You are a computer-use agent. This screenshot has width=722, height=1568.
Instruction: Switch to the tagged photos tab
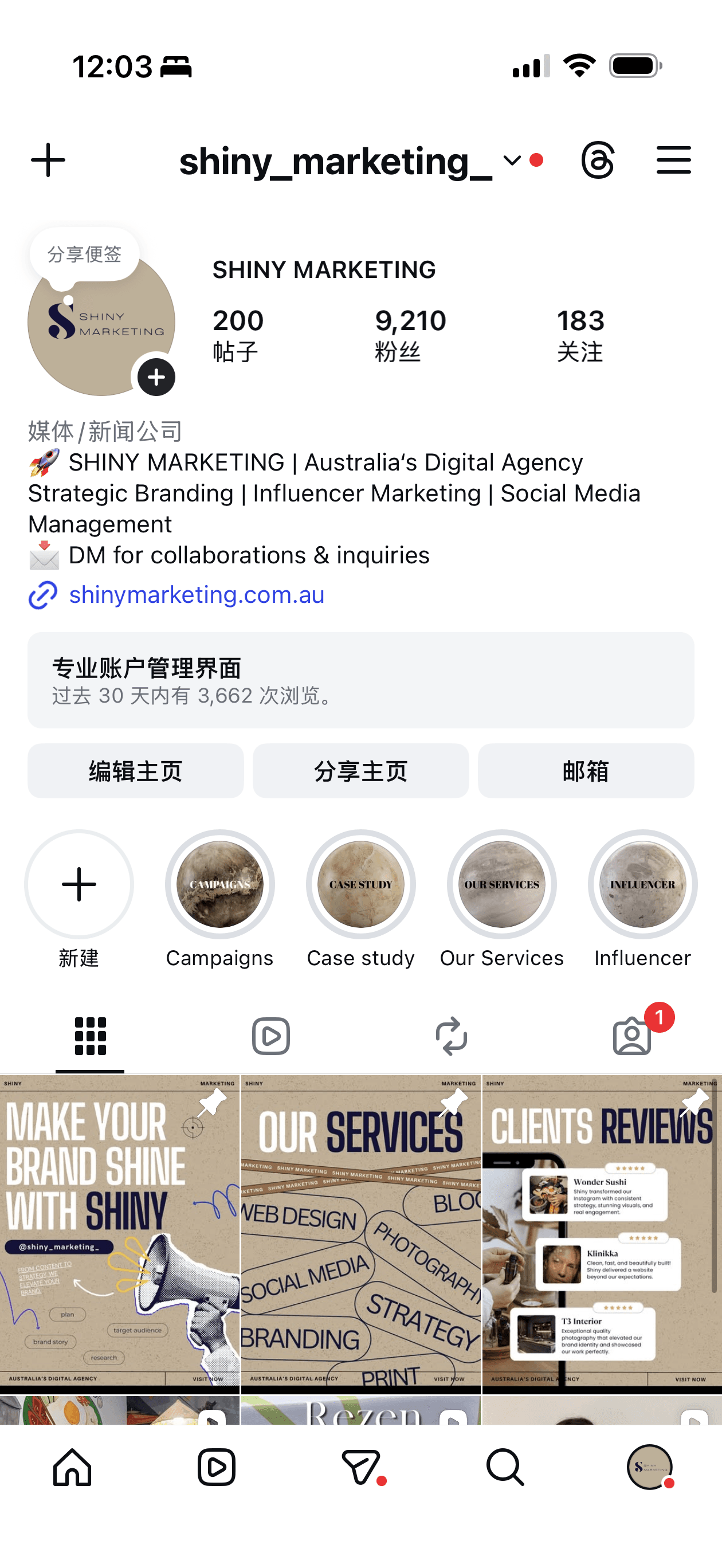pos(632,1036)
